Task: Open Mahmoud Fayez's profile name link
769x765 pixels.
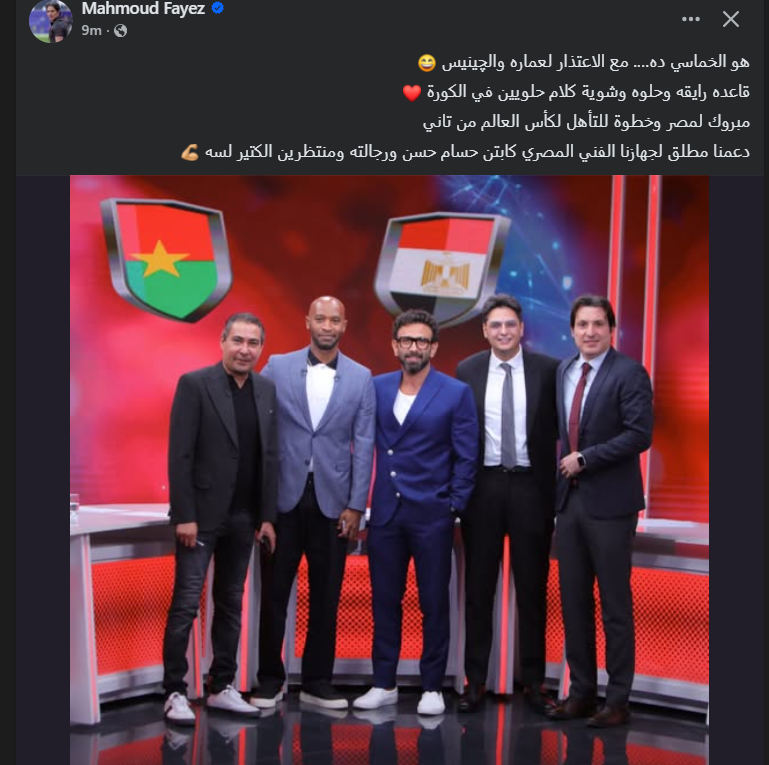Action: pyautogui.click(x=143, y=9)
